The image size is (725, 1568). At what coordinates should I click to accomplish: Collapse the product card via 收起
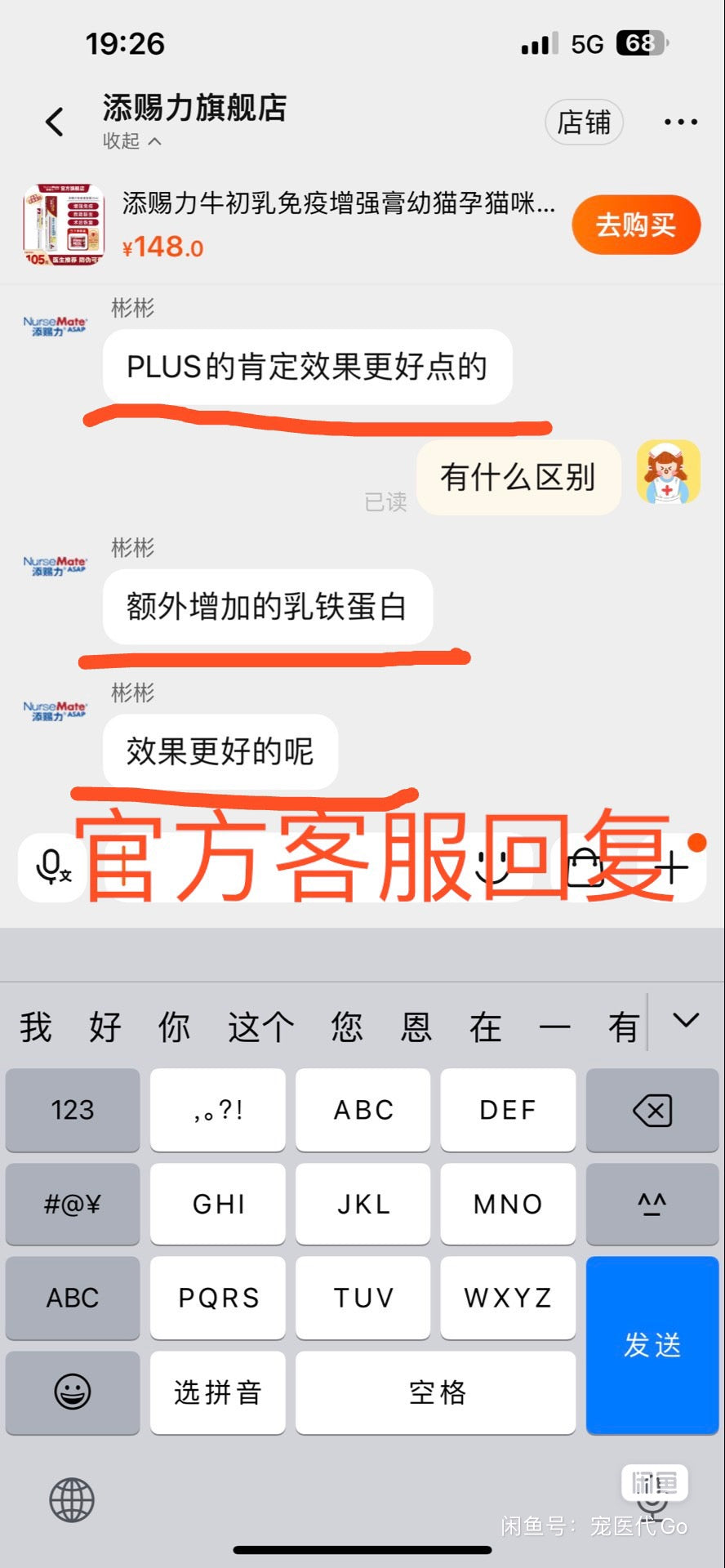[132, 141]
